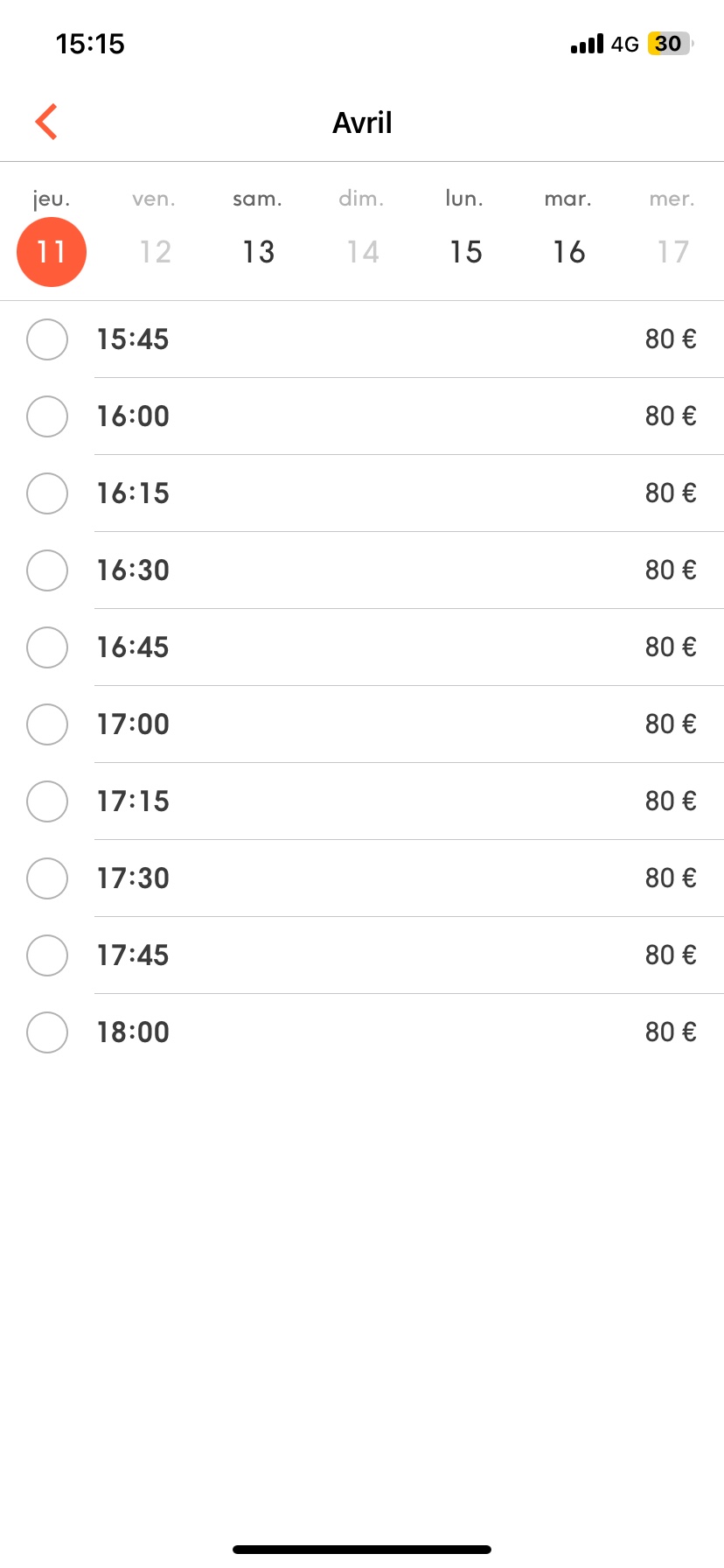Select the 15:45 time slot
This screenshot has width=724, height=1568.
(x=47, y=339)
